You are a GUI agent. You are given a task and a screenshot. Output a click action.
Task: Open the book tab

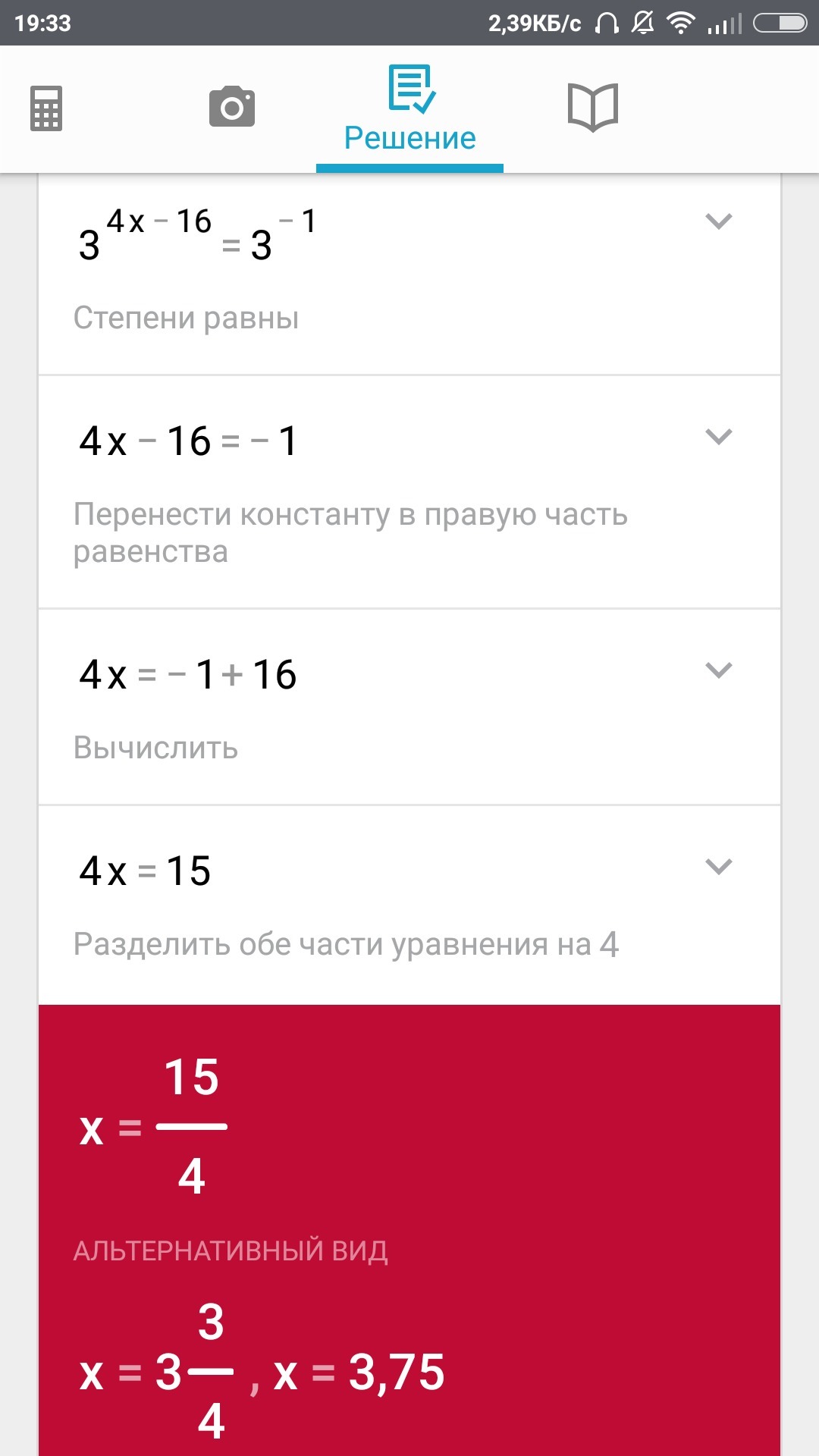click(x=593, y=108)
